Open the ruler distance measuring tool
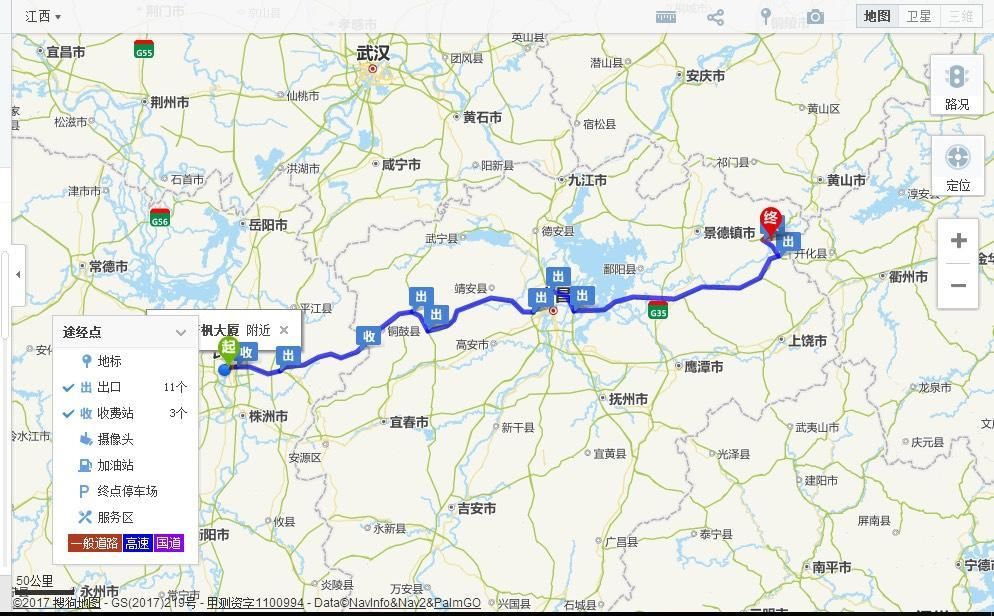This screenshot has width=994, height=616. pos(666,16)
